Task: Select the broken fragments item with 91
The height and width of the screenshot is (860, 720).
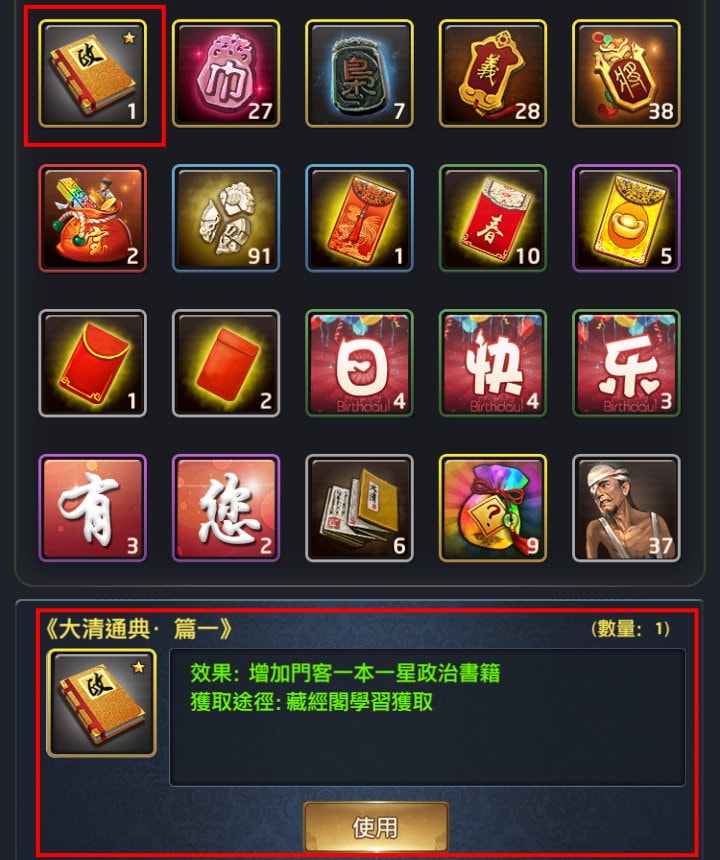Action: coord(226,218)
